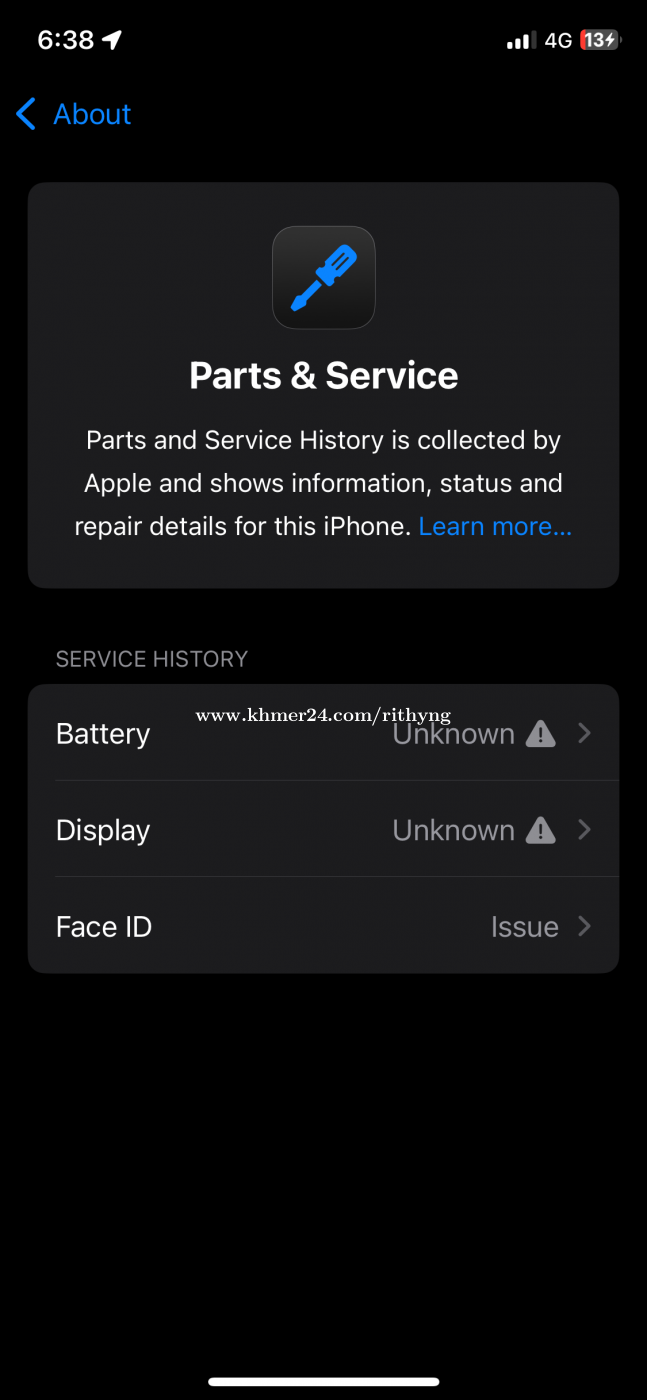The height and width of the screenshot is (1400, 647).
Task: Go back to the About page
Action: coord(74,114)
